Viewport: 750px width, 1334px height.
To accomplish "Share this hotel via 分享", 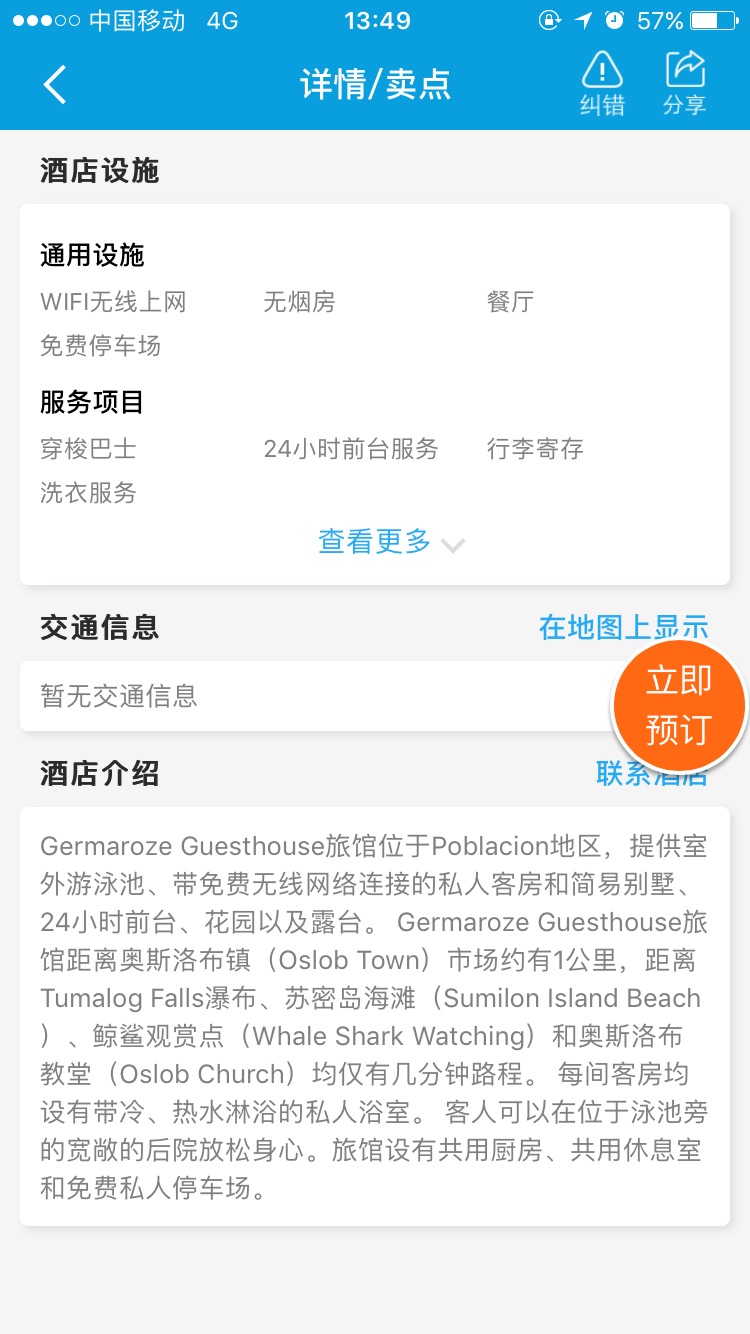I will [685, 84].
